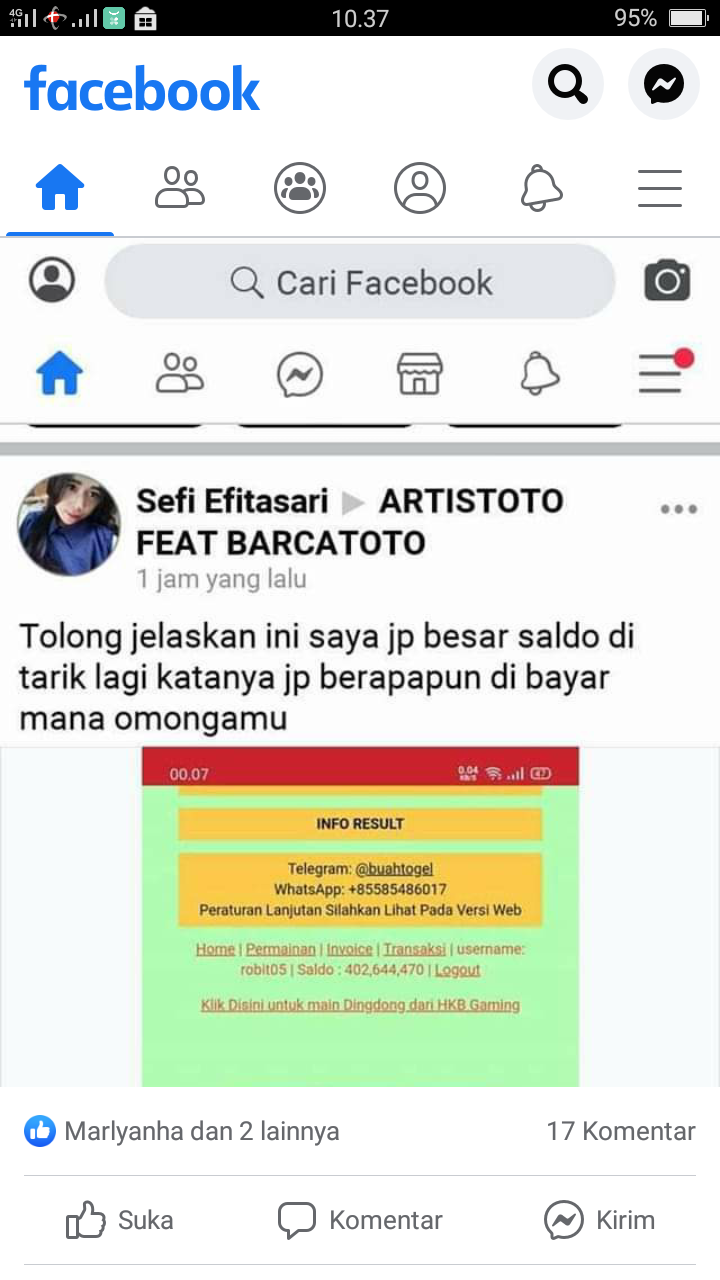
Task: Open the Profile tab
Action: 420,187
